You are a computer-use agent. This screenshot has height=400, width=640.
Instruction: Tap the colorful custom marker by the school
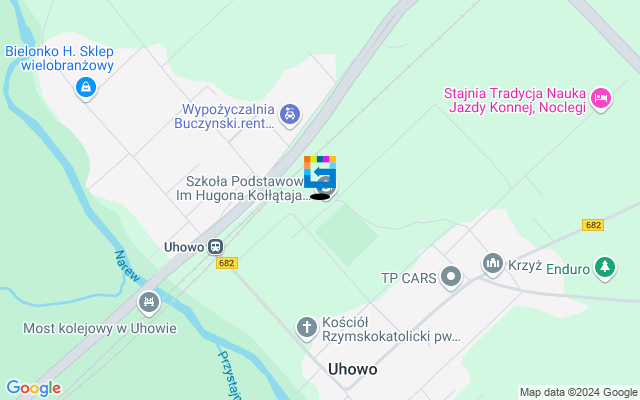coord(320,172)
